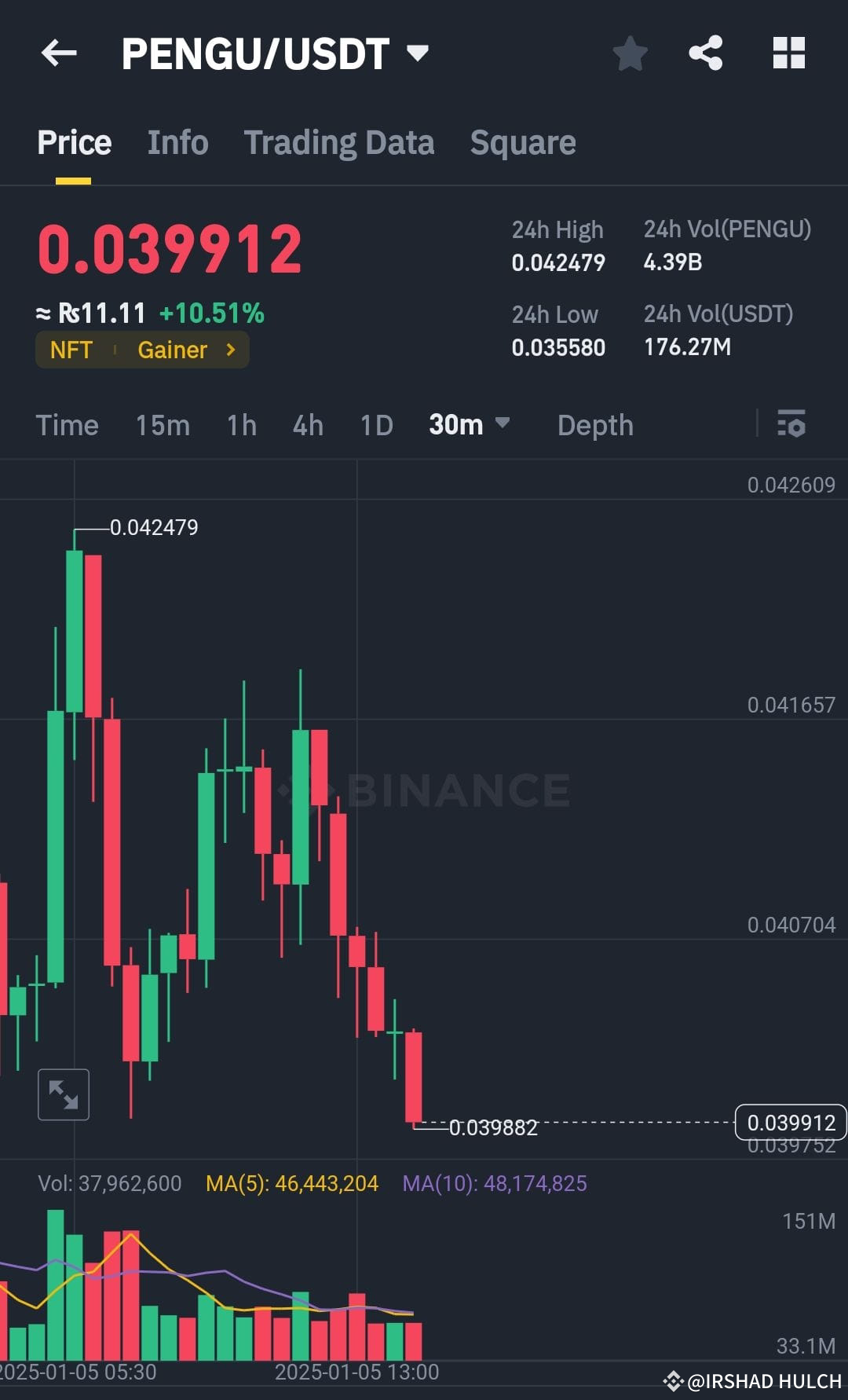
Task: View the Depth chart
Action: click(x=594, y=425)
